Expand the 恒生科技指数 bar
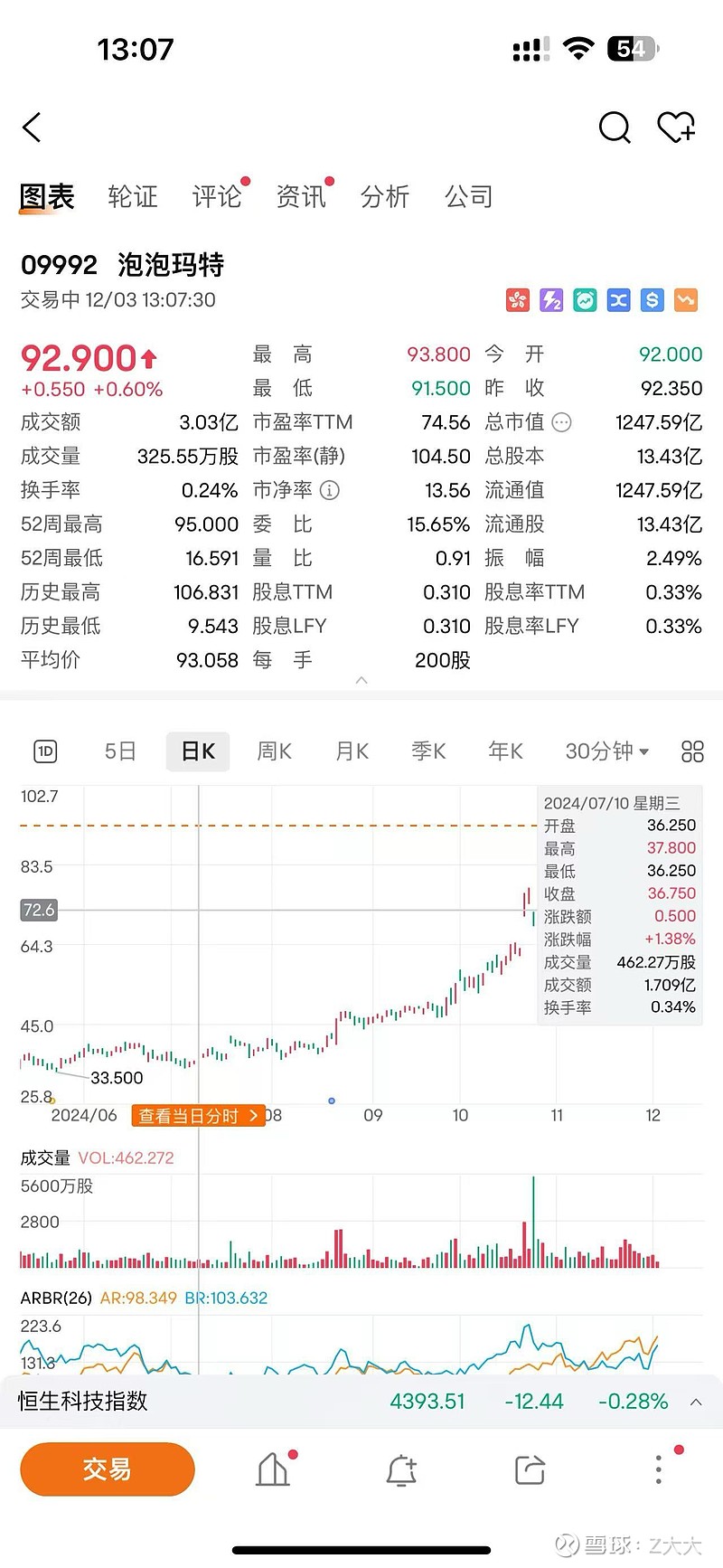This screenshot has height=1568, width=723. [x=696, y=1402]
